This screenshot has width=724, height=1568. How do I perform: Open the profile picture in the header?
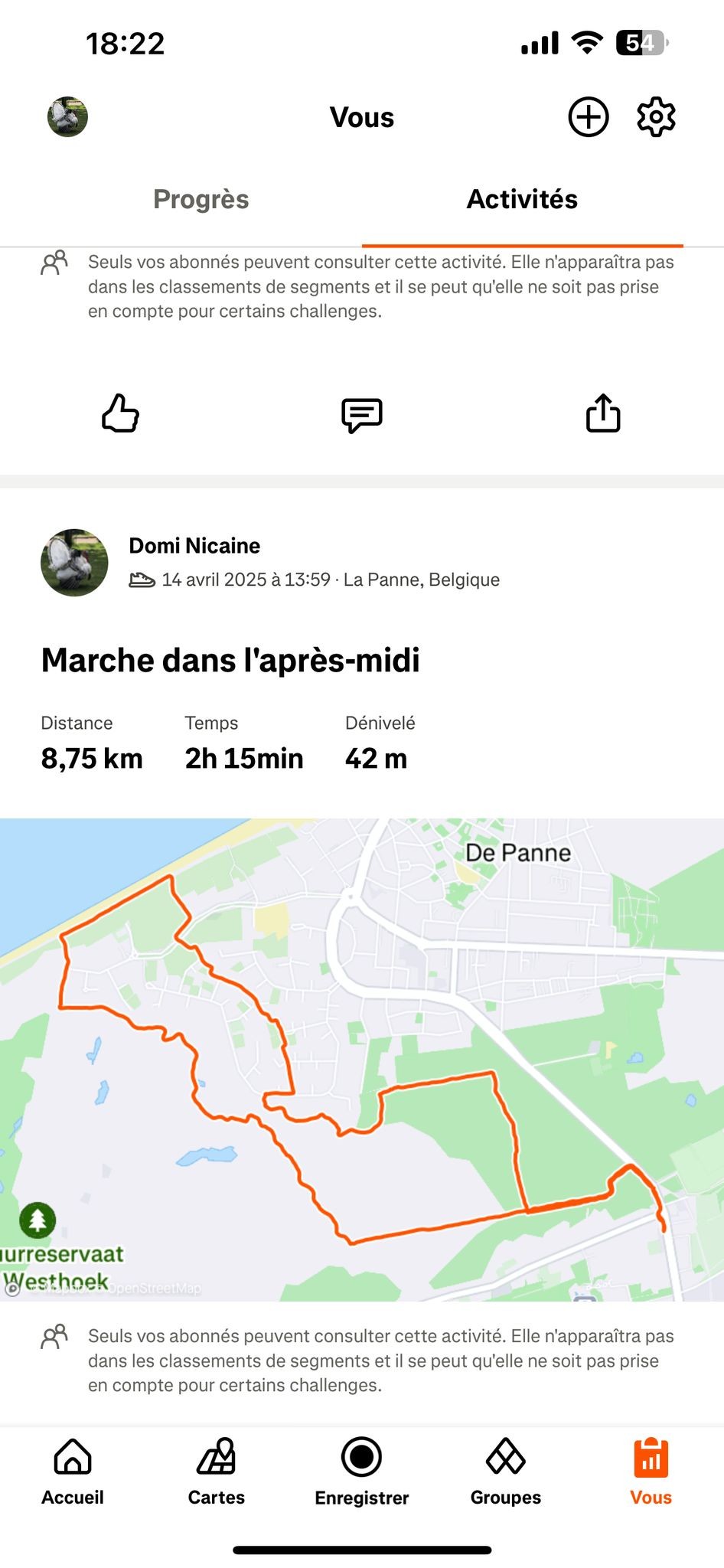pyautogui.click(x=67, y=117)
